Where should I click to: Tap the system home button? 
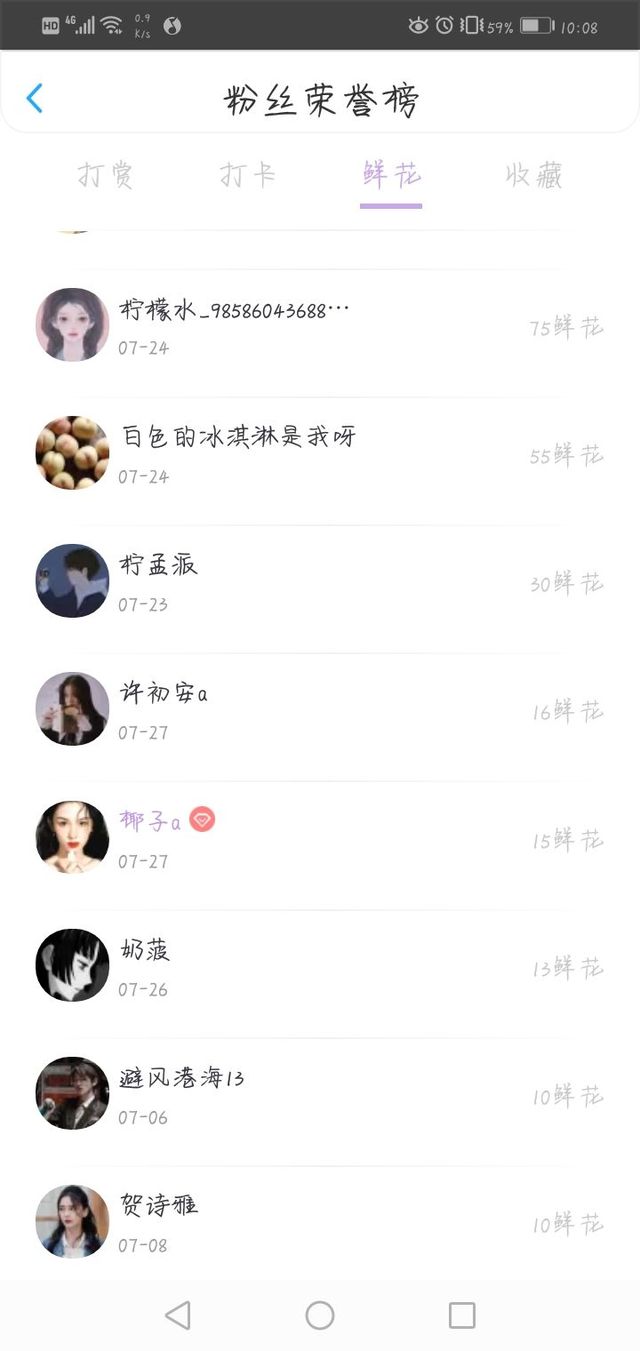pos(320,1315)
